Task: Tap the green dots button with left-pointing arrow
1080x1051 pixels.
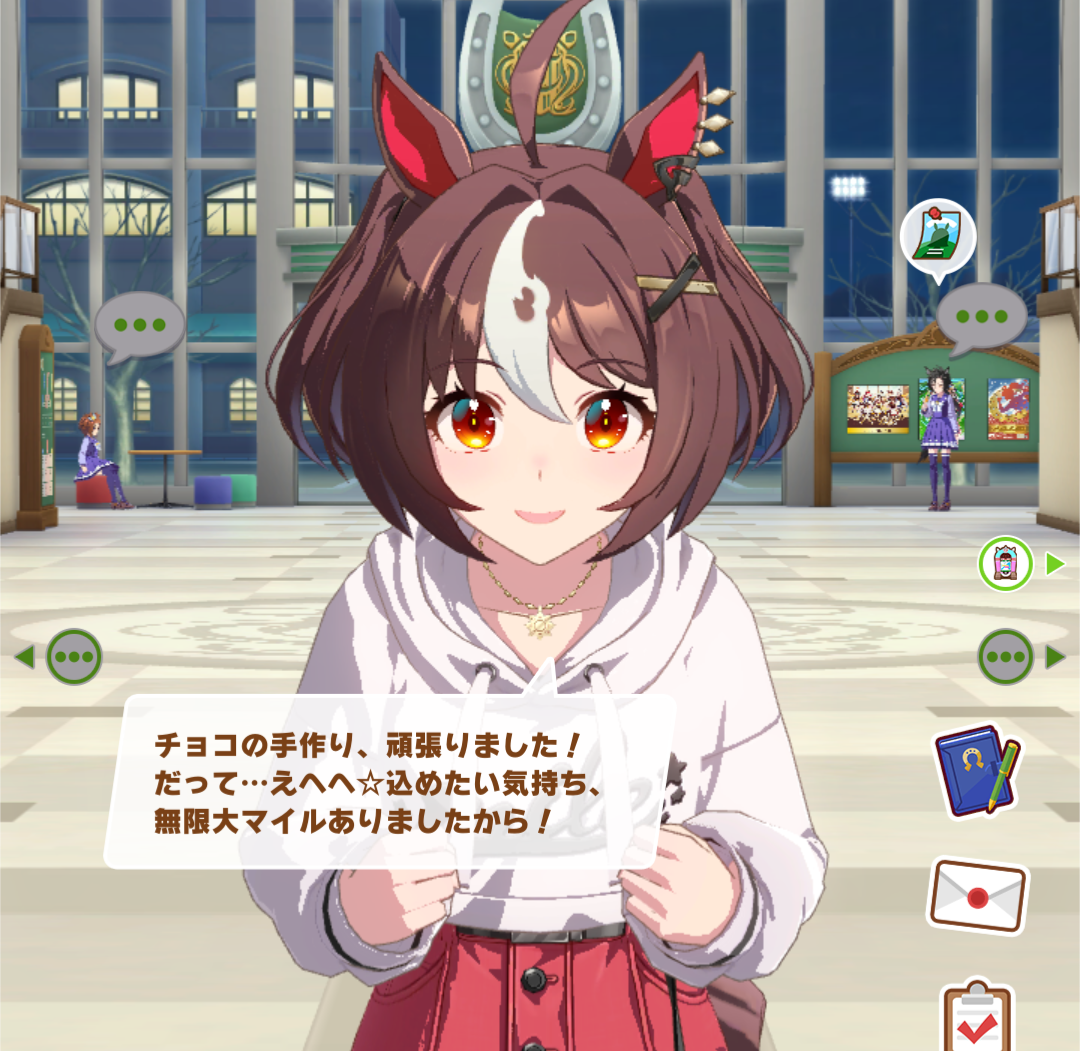Action: (74, 657)
